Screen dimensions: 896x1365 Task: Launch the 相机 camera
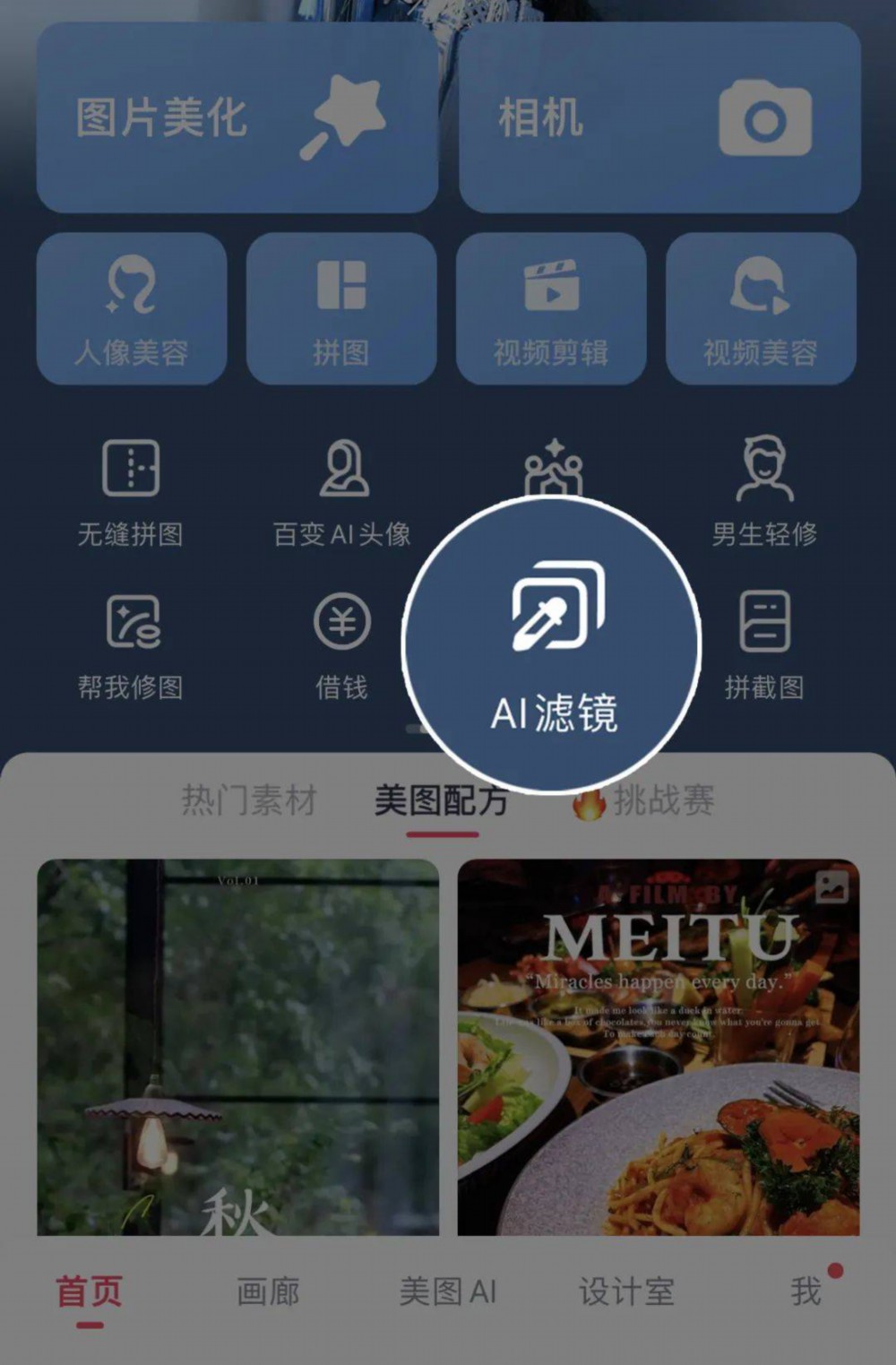(659, 118)
